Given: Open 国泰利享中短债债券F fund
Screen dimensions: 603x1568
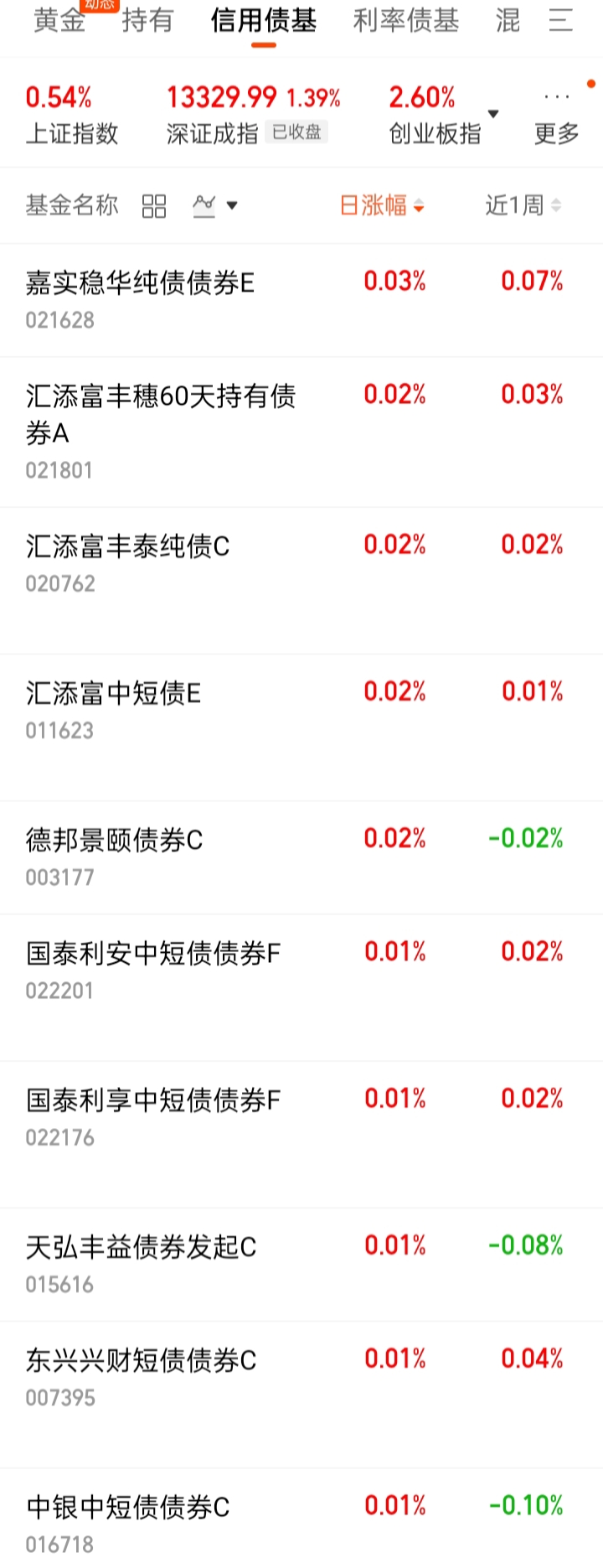Looking at the screenshot, I should coord(153,1100).
